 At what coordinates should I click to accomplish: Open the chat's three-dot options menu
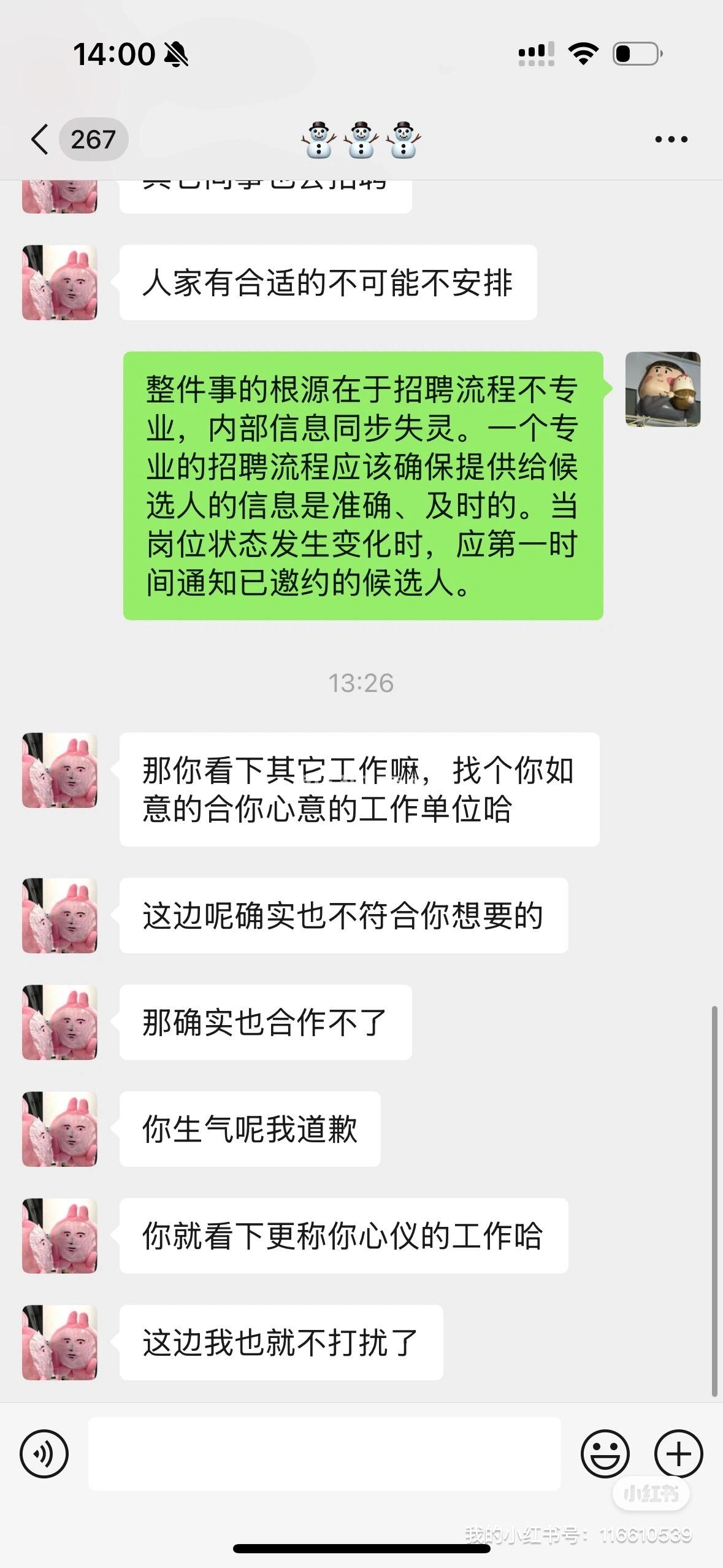(671, 140)
